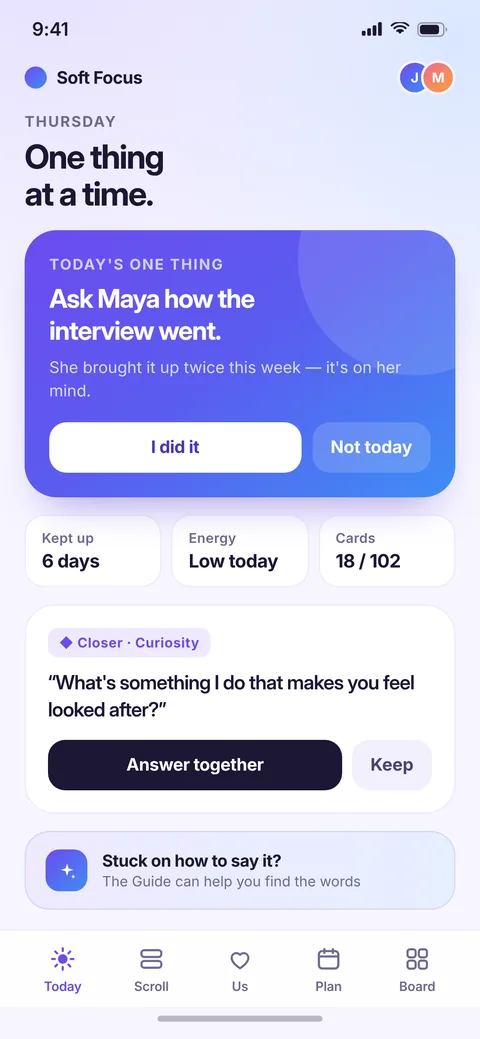Select the Closer · Curiosity chip
480x1039 pixels.
[129, 643]
